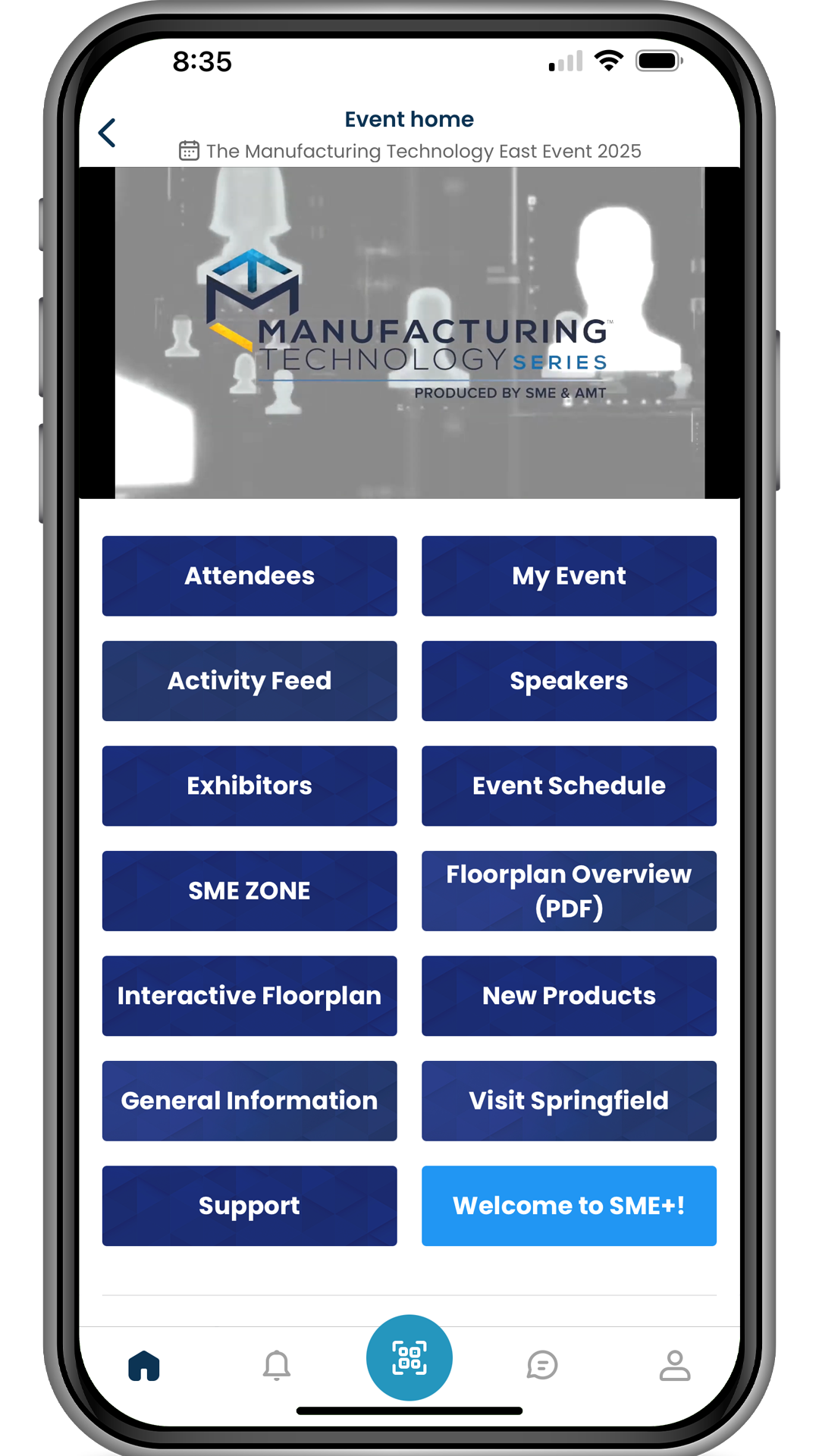
Task: Tap the QR code scanner button
Action: coord(409,1357)
